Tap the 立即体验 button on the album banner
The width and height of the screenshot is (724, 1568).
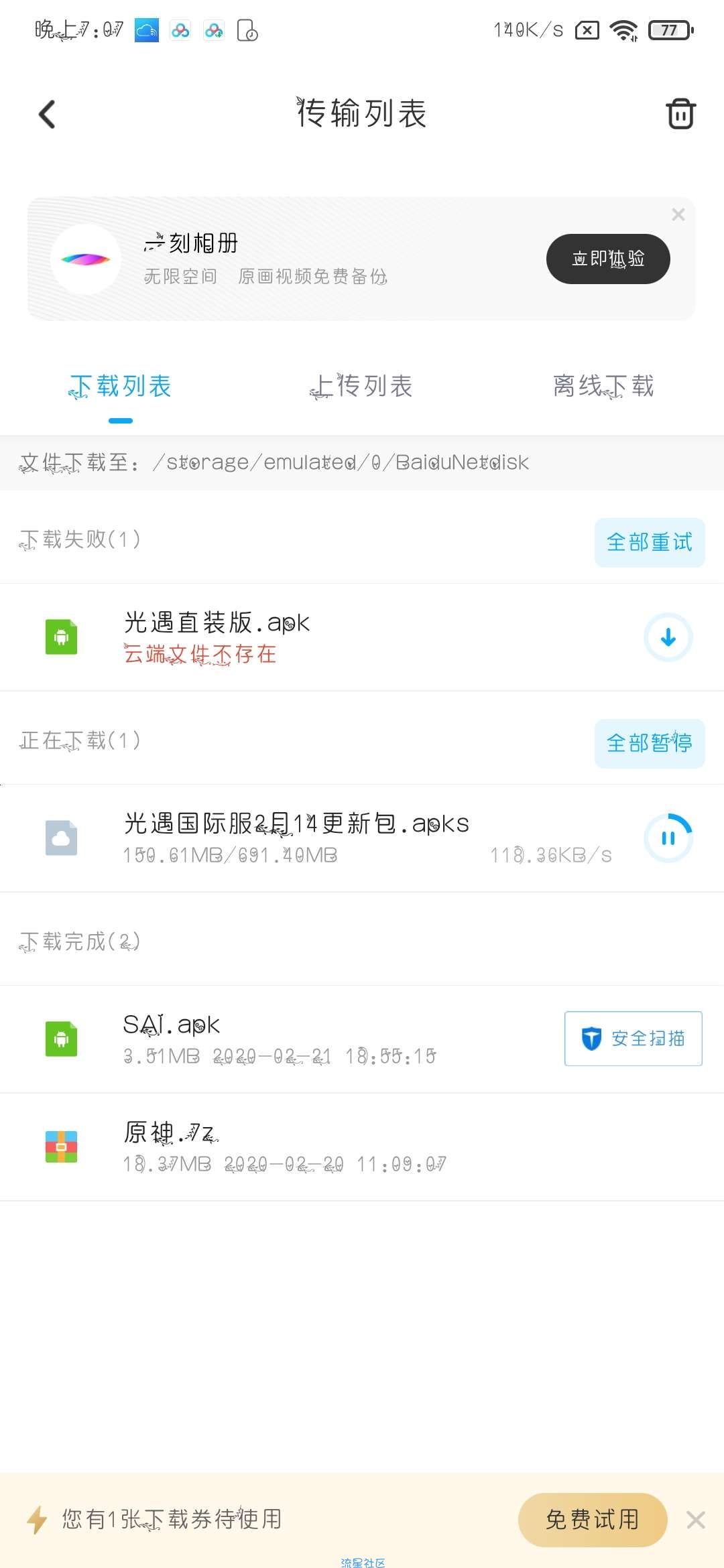pyautogui.click(x=608, y=259)
